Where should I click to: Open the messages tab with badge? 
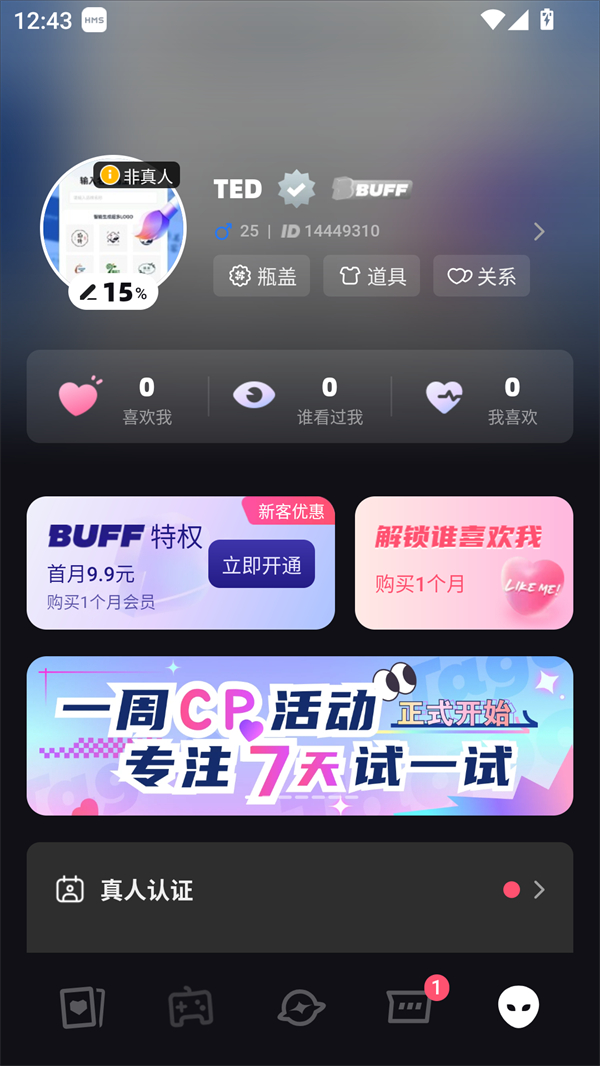click(410, 1007)
